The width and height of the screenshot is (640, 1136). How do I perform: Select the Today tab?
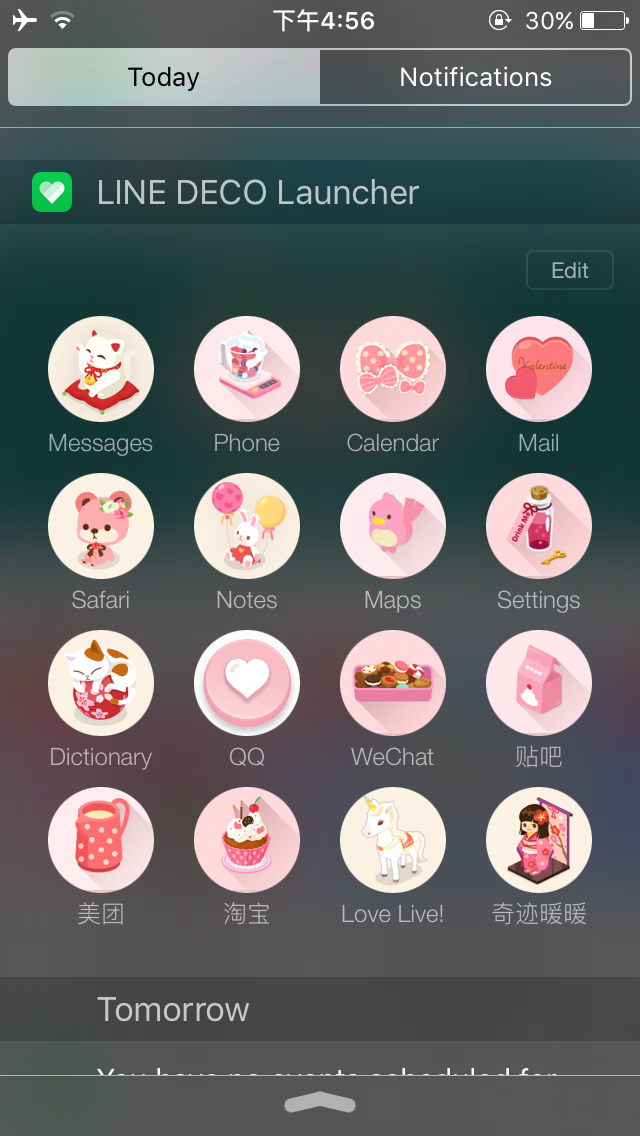(164, 77)
